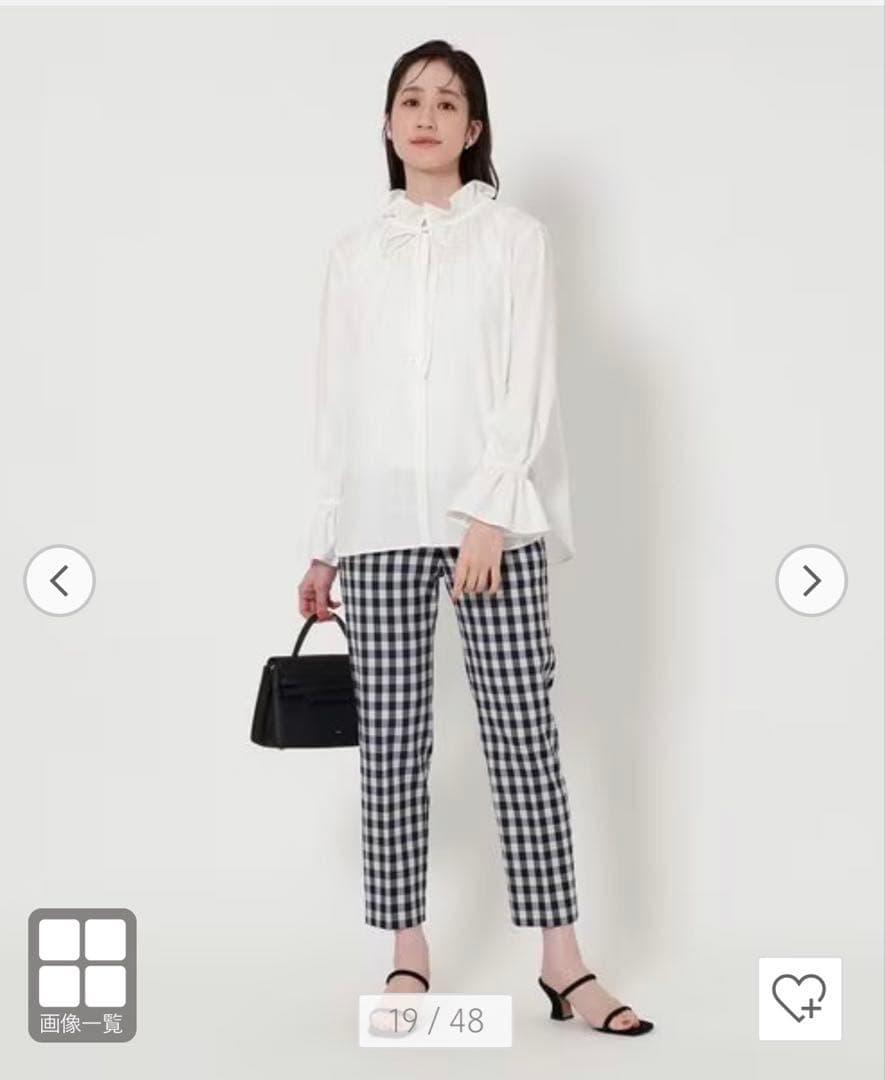Image resolution: width=885 pixels, height=1080 pixels.
Task: Go to the next product image
Action: 811,580
